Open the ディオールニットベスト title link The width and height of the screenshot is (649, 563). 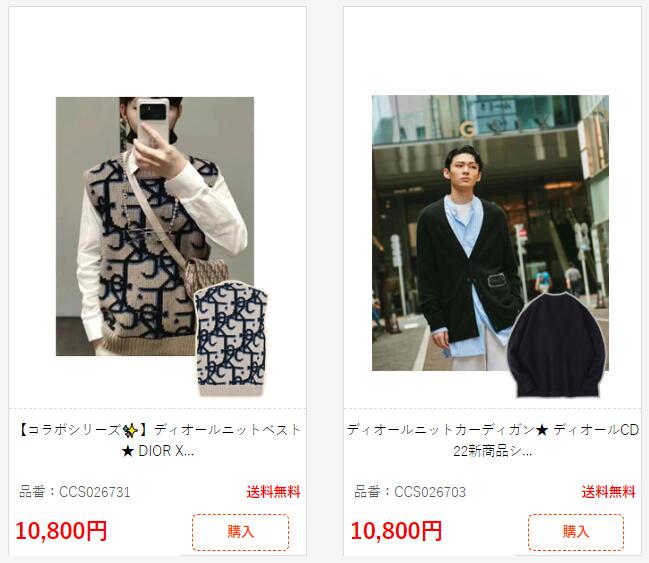158,440
